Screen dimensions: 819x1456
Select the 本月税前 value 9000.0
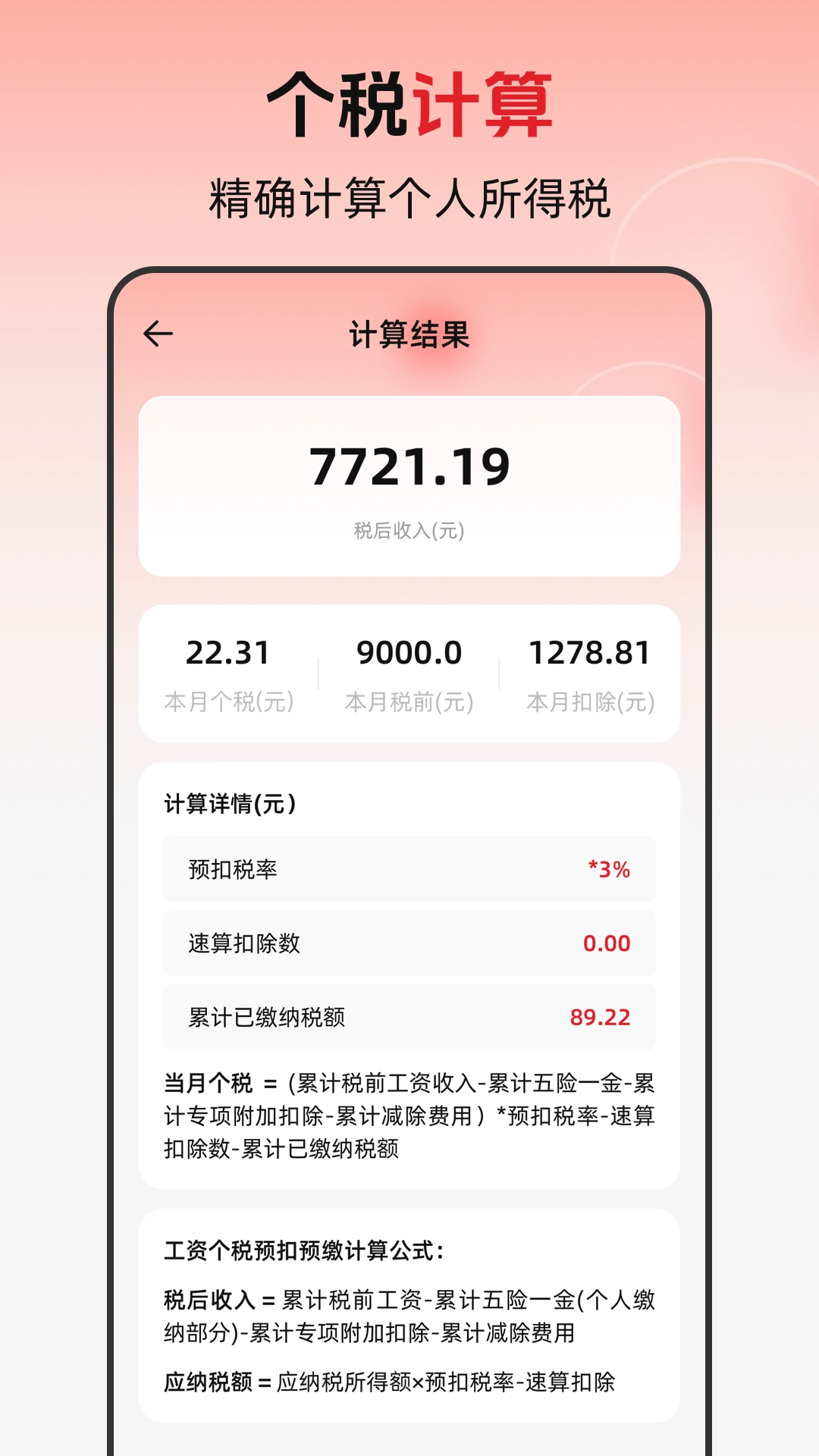[x=409, y=652]
